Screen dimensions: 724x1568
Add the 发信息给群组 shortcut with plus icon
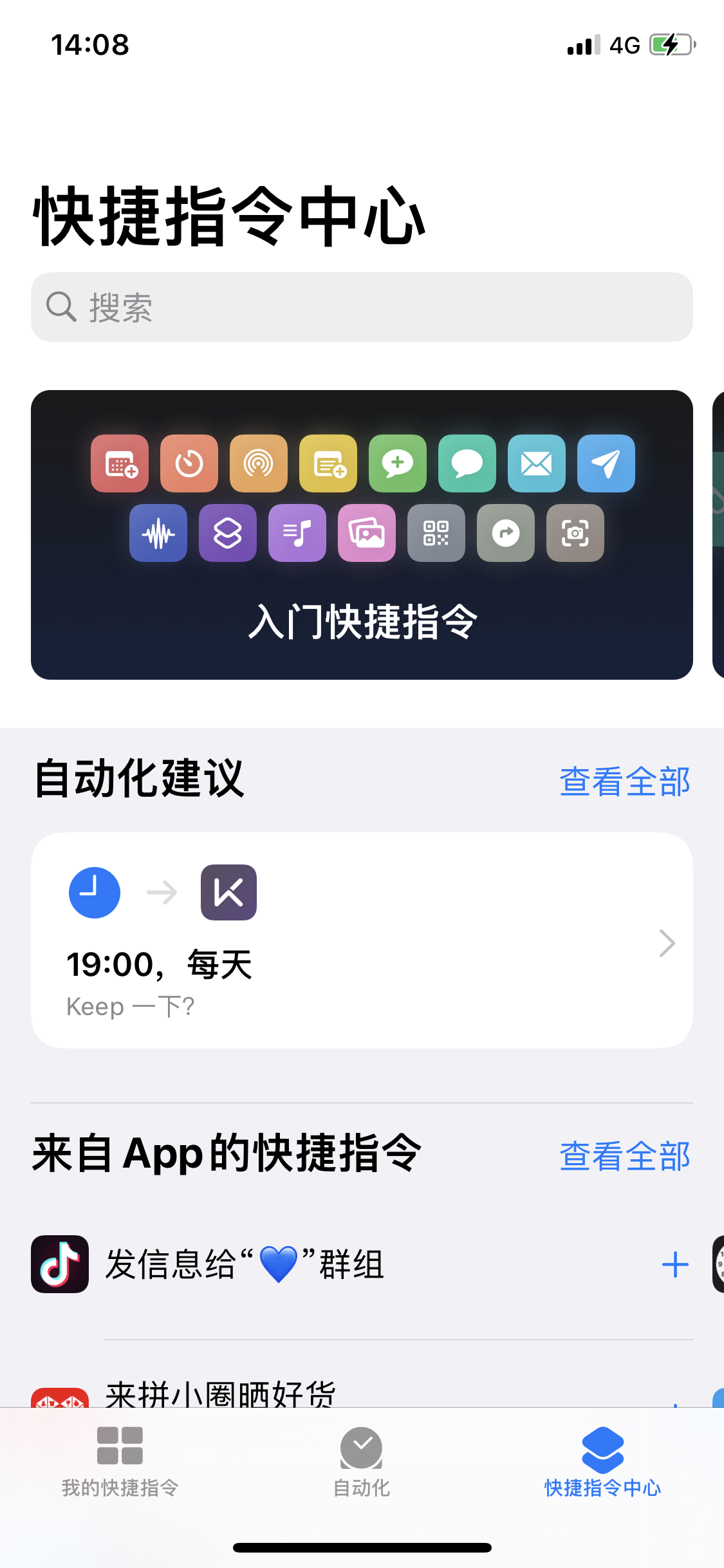pyautogui.click(x=675, y=1265)
